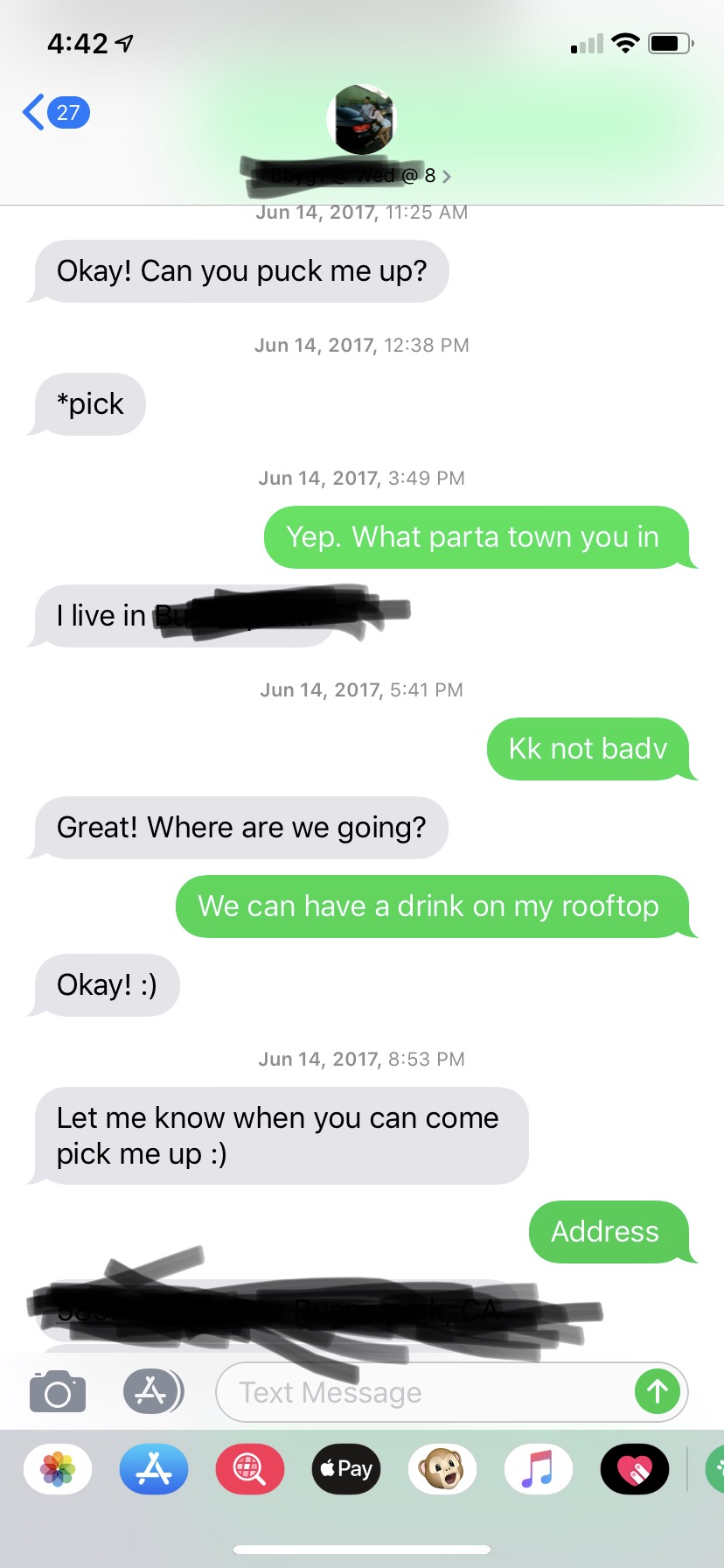Open Apple Pay in the app drawer
This screenshot has height=1568, width=724.
(x=346, y=1469)
